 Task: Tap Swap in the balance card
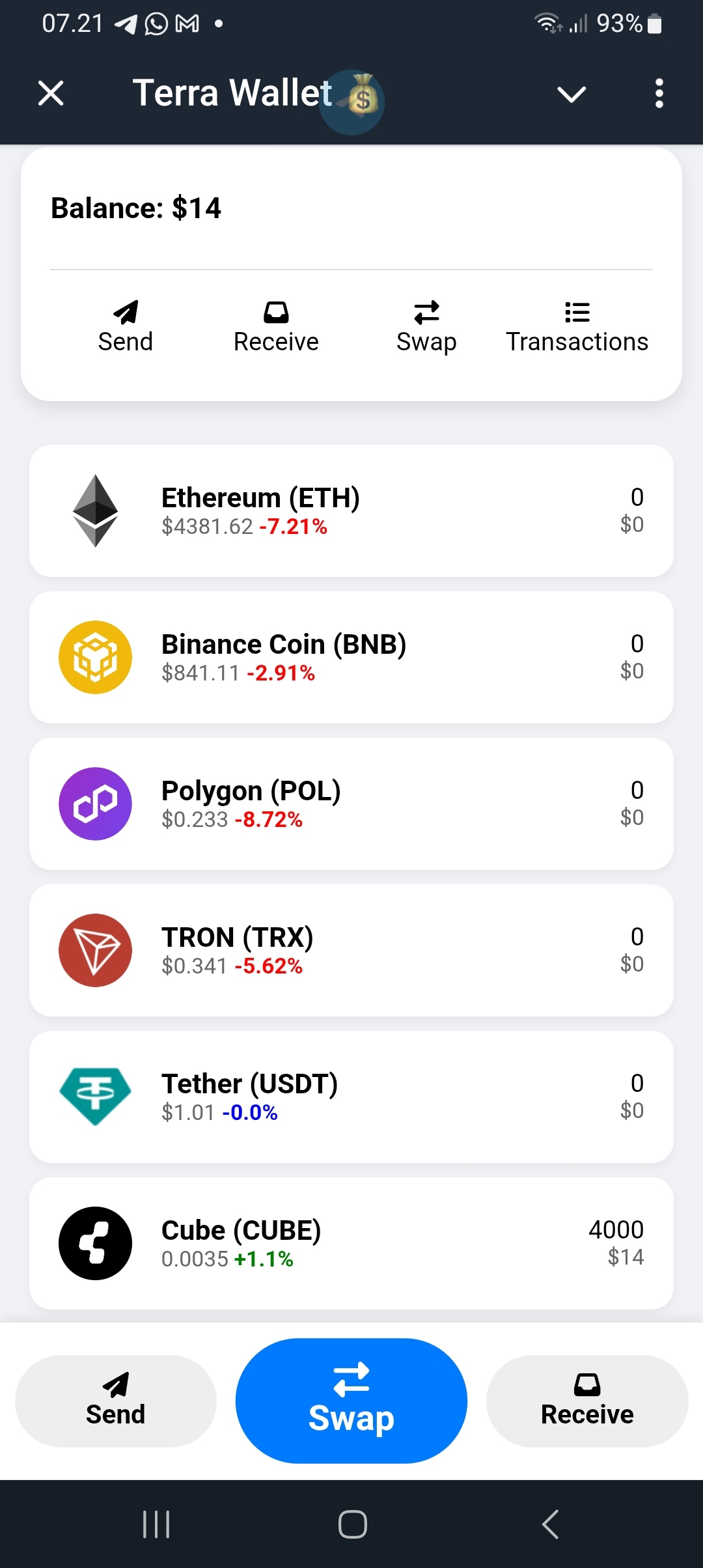click(426, 327)
